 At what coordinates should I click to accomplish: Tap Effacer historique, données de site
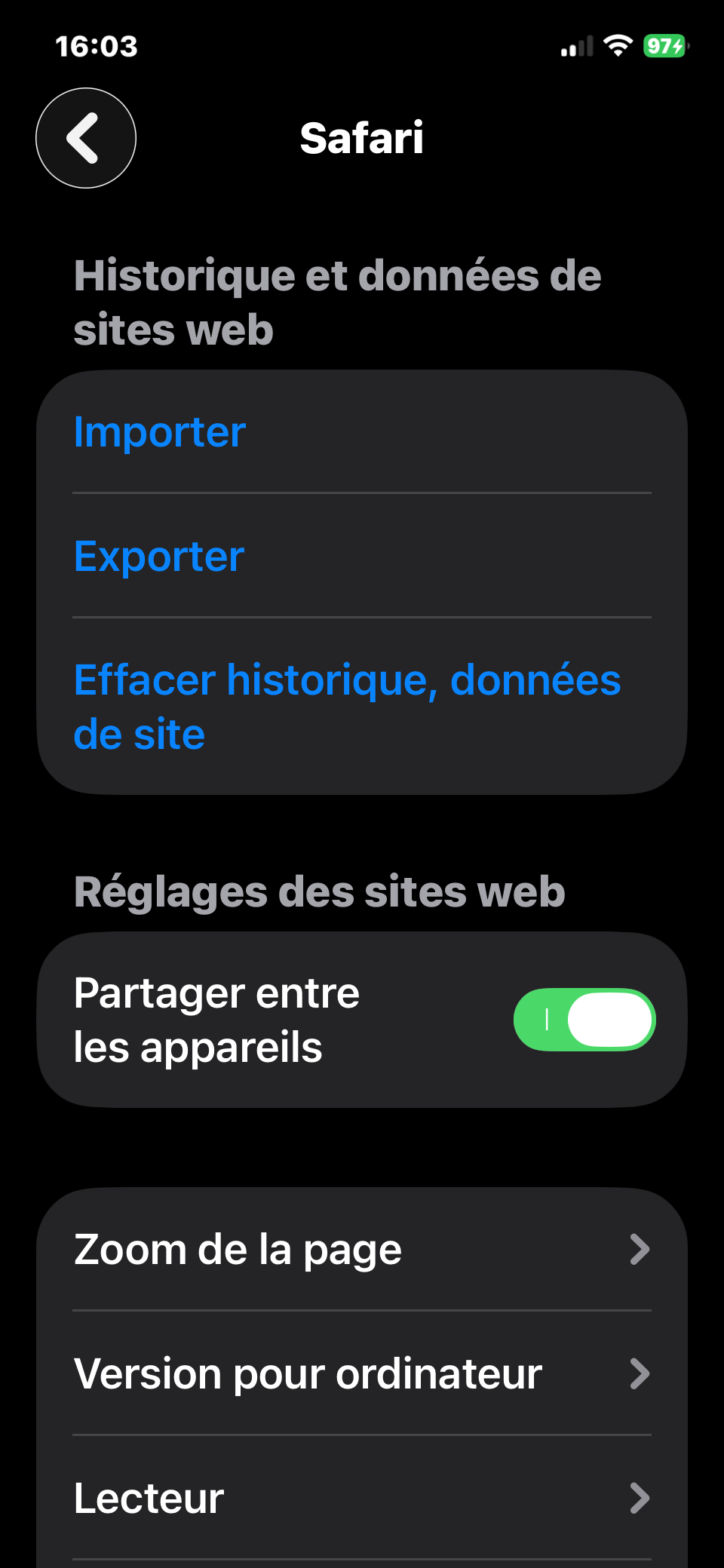point(347,707)
